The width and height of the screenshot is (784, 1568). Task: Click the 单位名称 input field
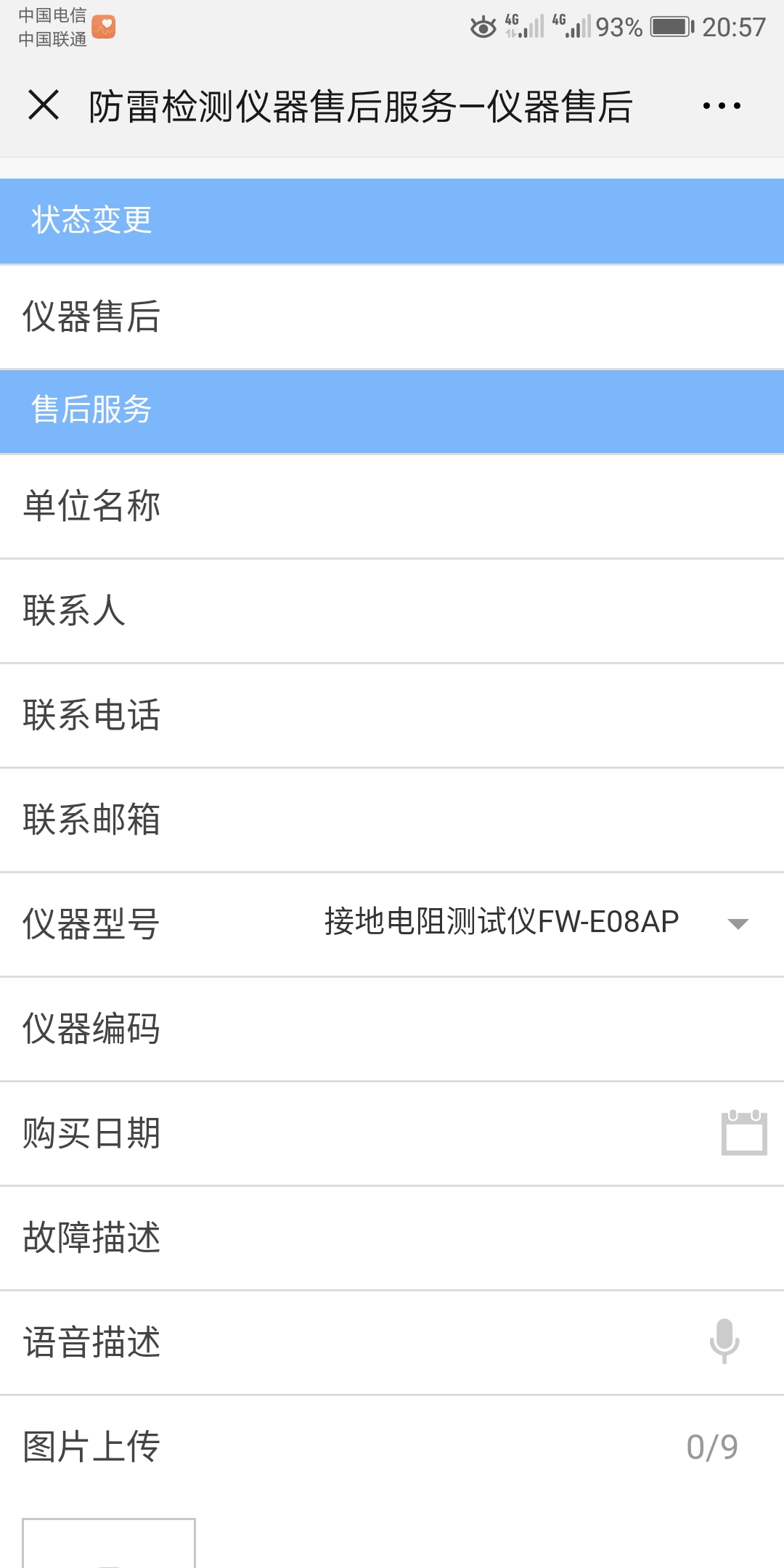click(x=363, y=507)
